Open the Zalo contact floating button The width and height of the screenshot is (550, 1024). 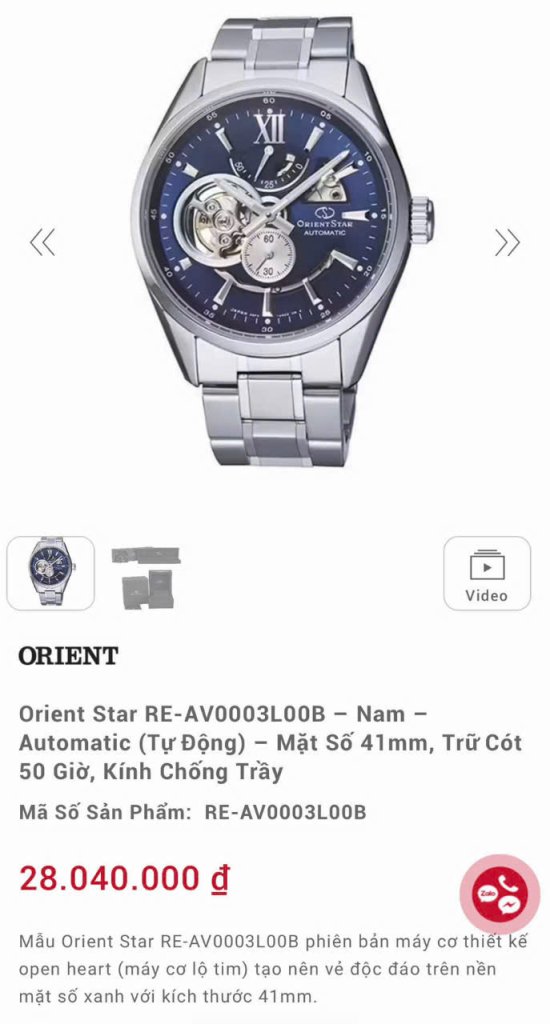(x=500, y=893)
